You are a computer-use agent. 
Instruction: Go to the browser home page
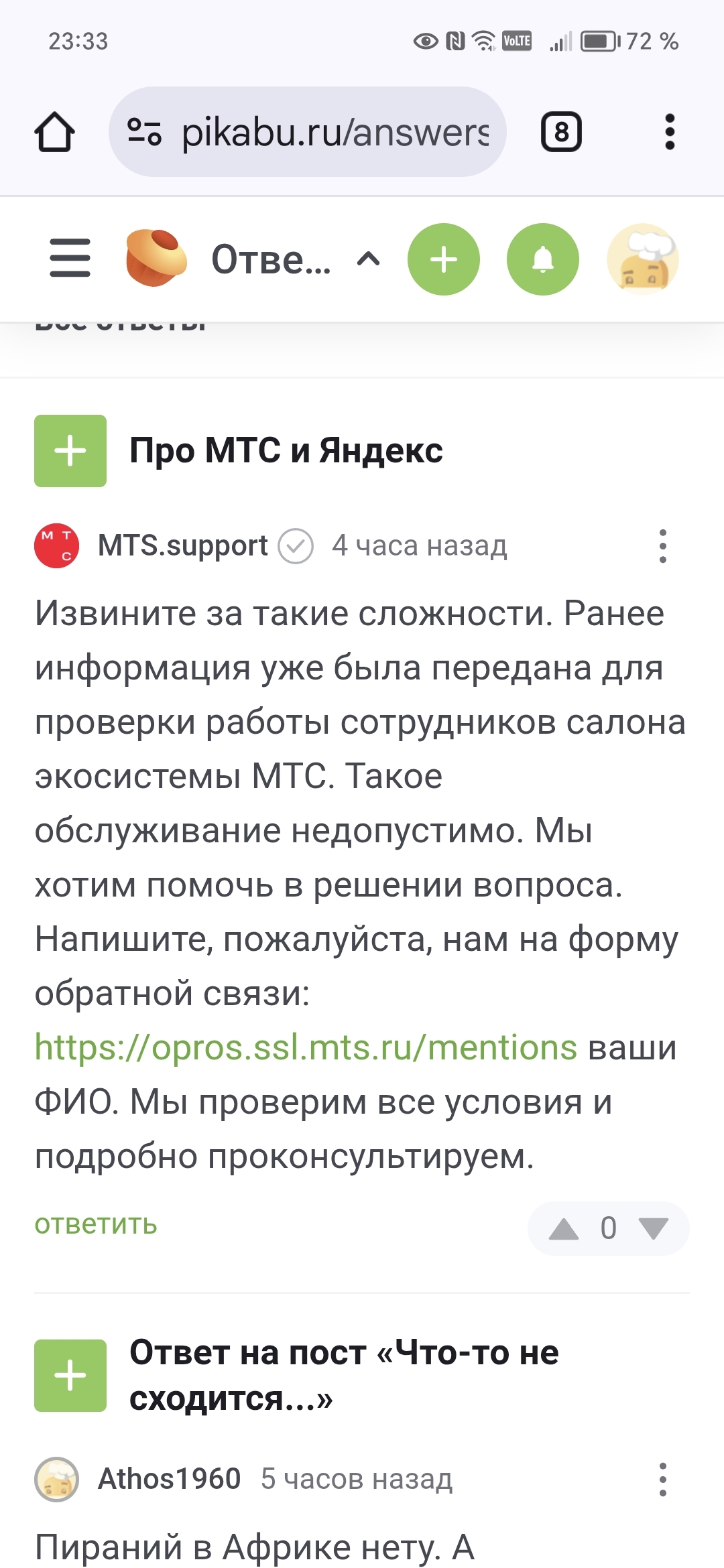pyautogui.click(x=54, y=132)
